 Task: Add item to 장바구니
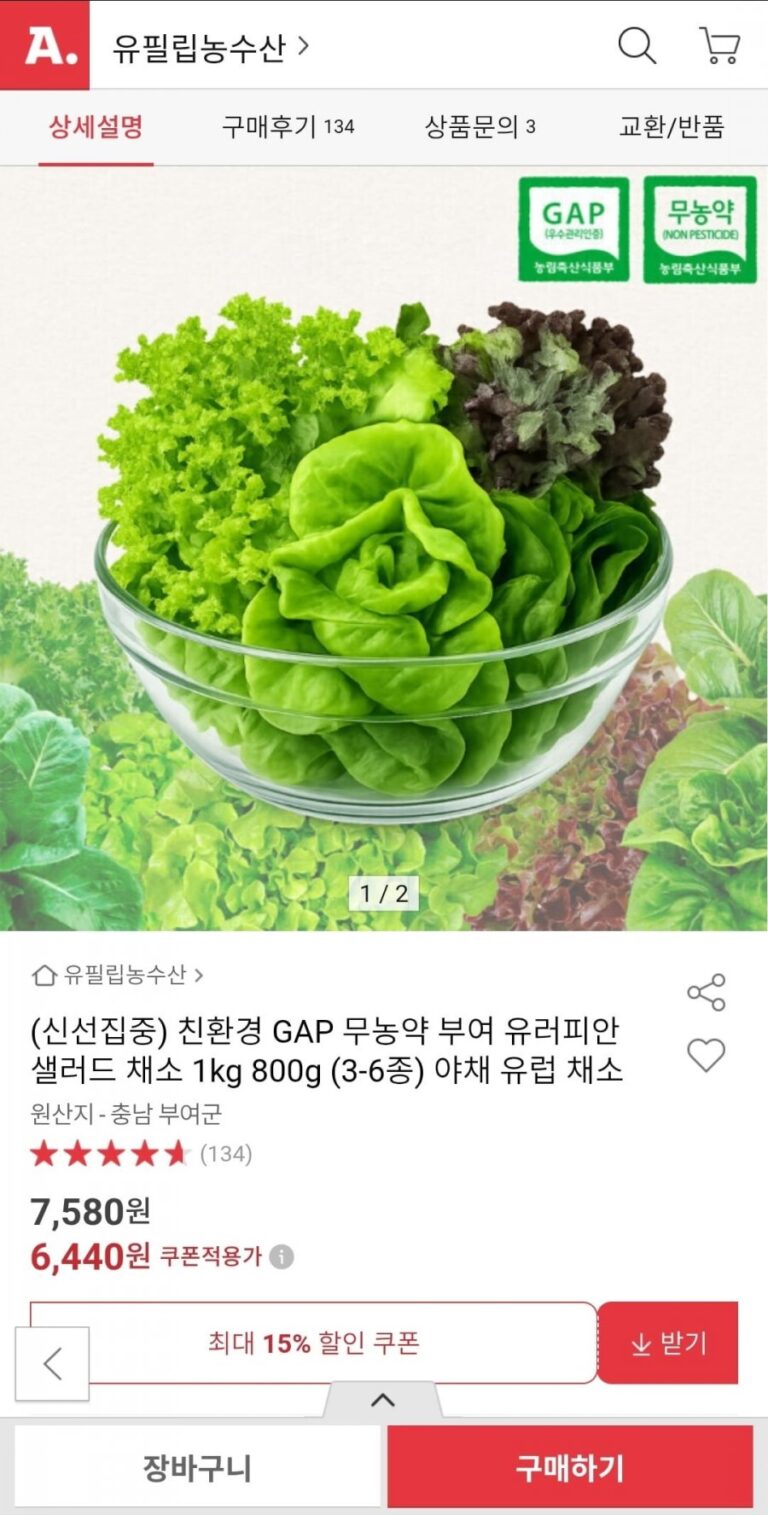(197, 1467)
